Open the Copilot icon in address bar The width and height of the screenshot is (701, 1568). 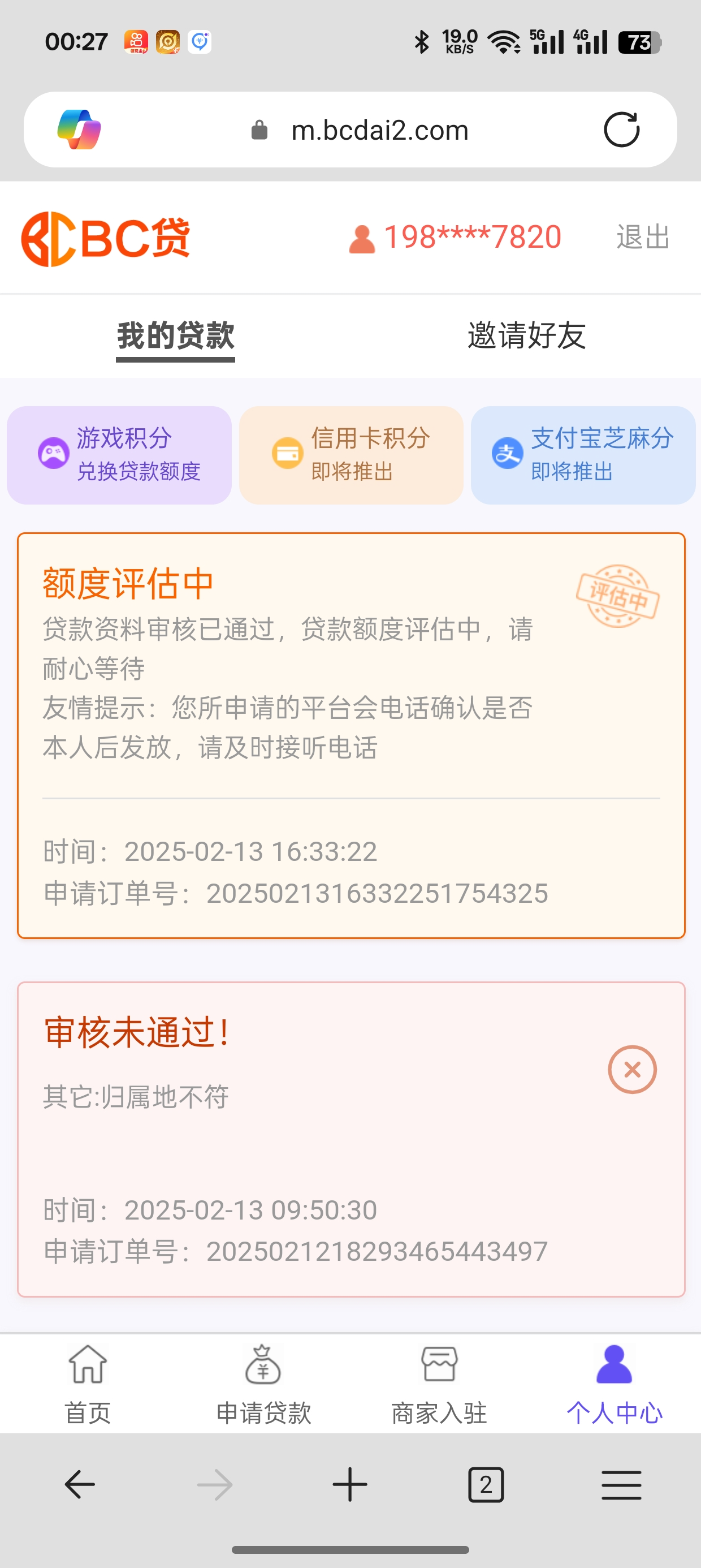click(x=80, y=129)
